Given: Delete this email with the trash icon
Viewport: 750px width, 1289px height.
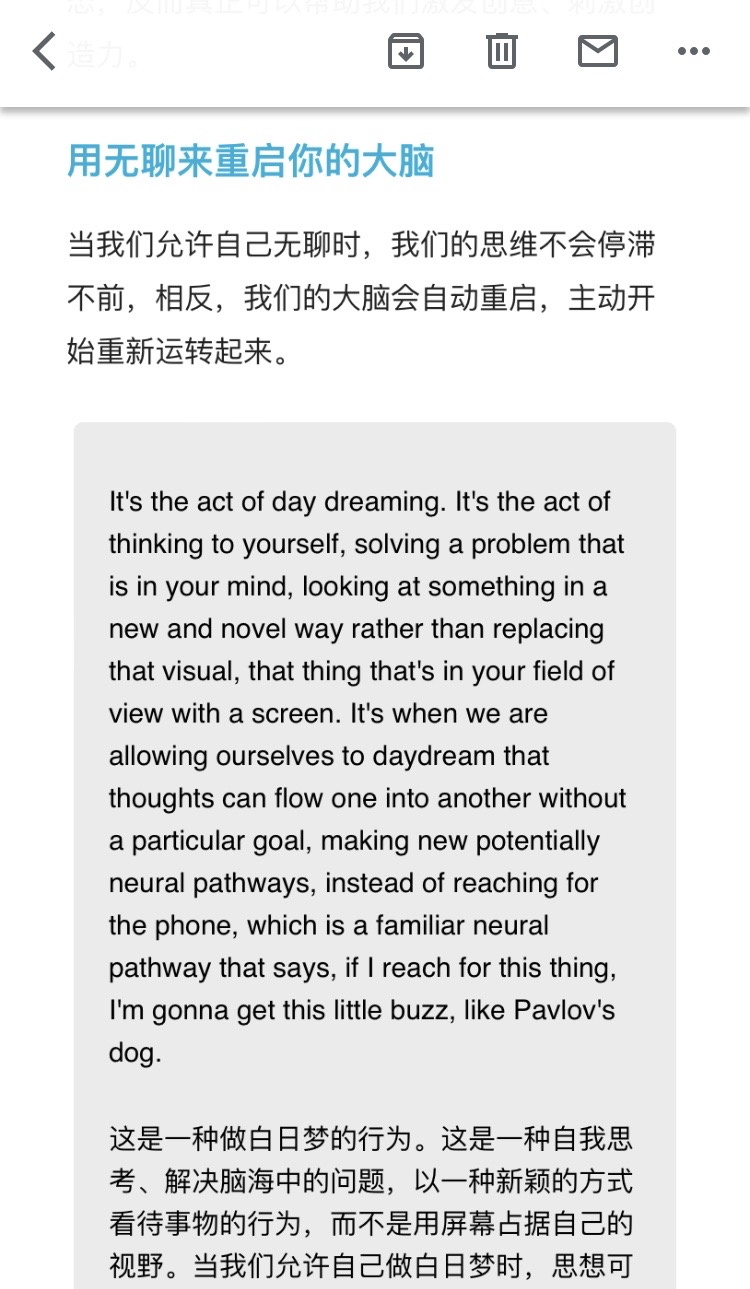Looking at the screenshot, I should 502,51.
